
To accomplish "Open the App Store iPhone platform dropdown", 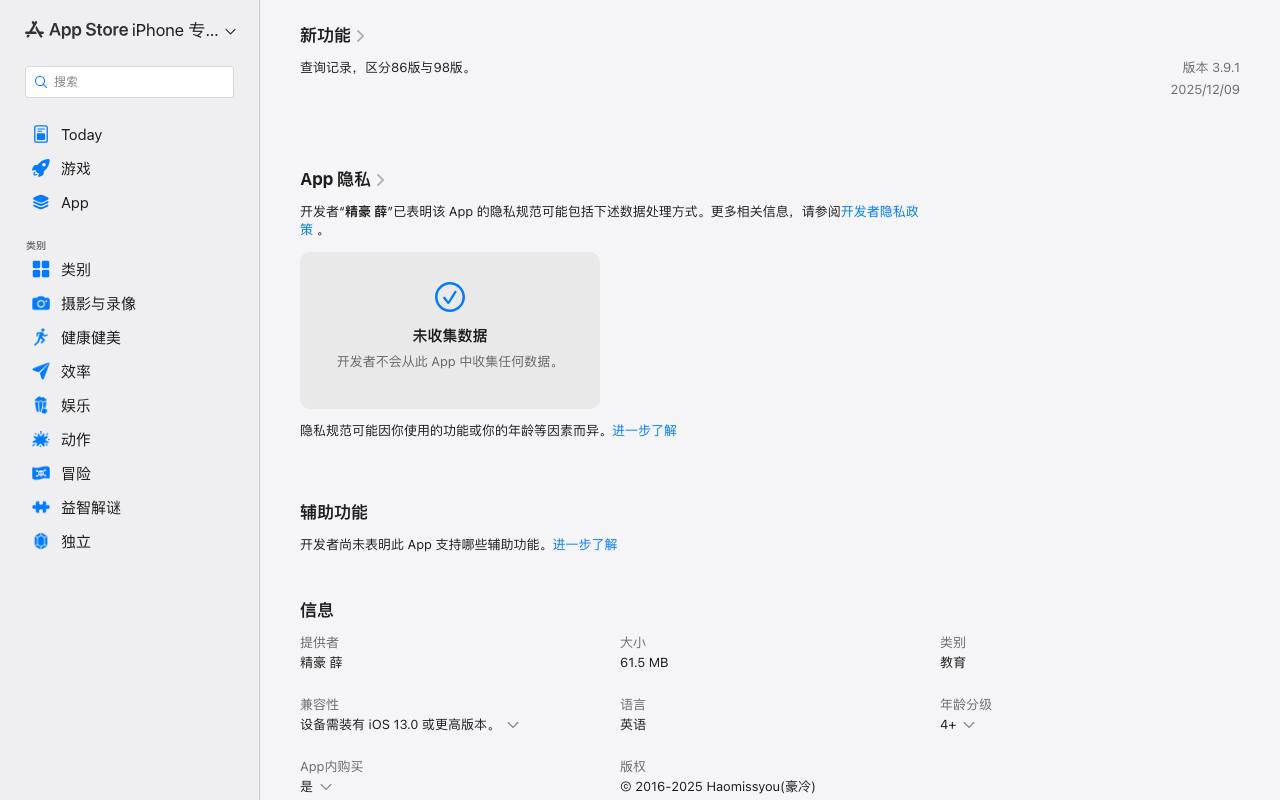I will pos(130,30).
